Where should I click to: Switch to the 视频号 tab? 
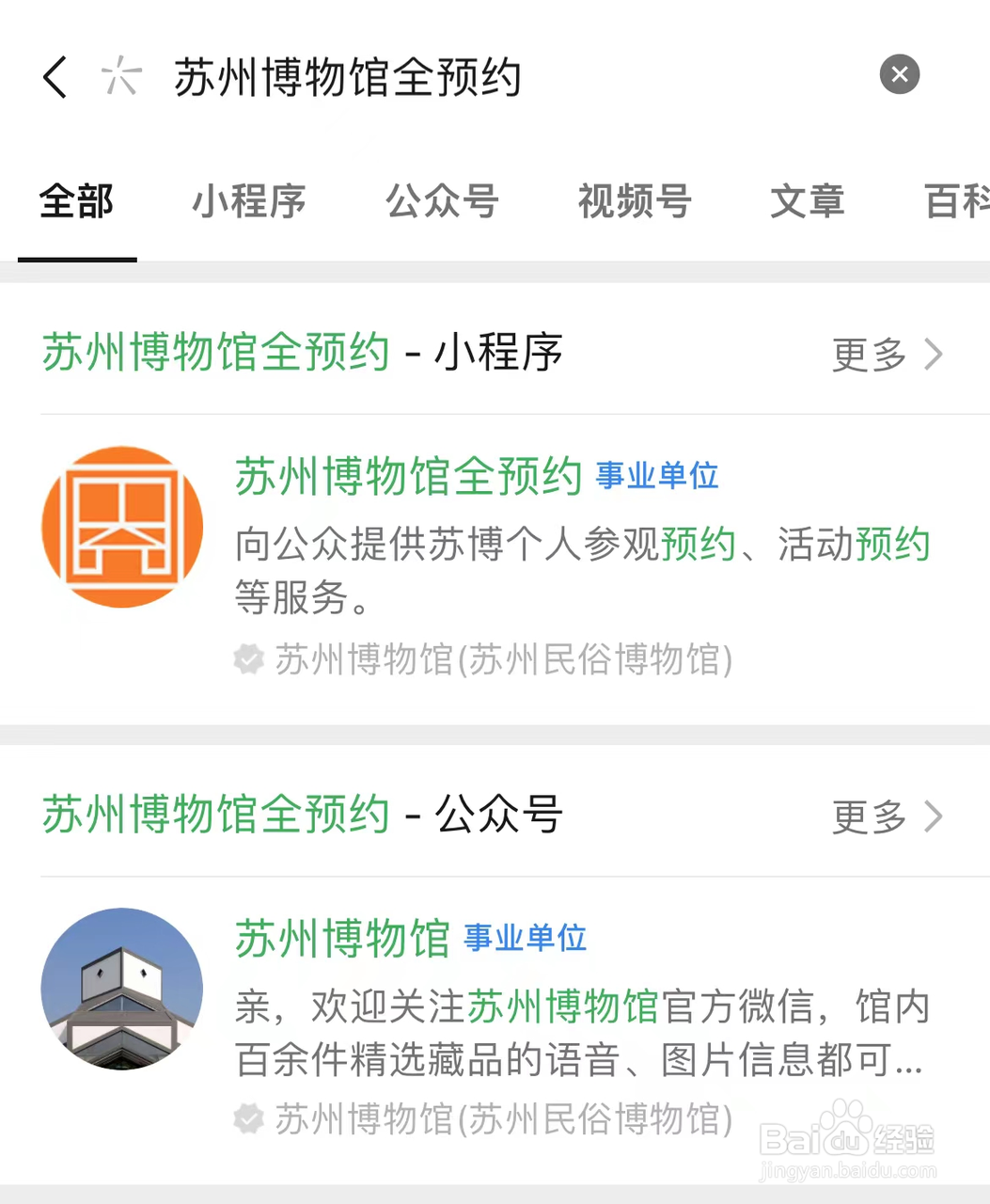[x=635, y=201]
